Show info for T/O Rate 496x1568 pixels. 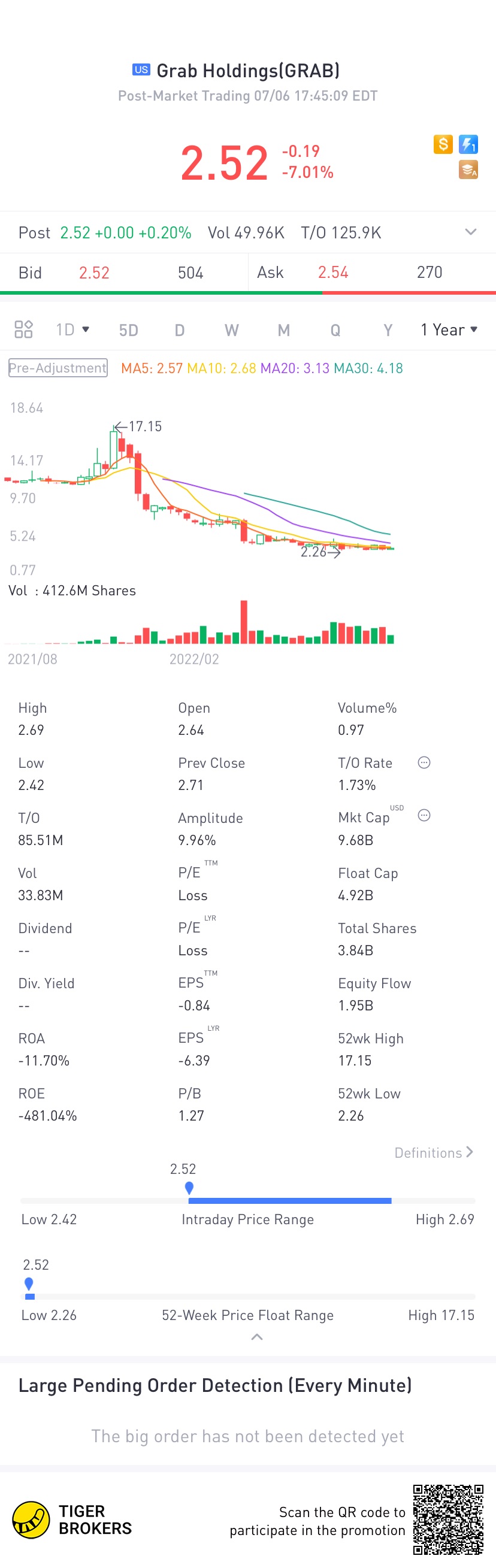click(x=424, y=762)
